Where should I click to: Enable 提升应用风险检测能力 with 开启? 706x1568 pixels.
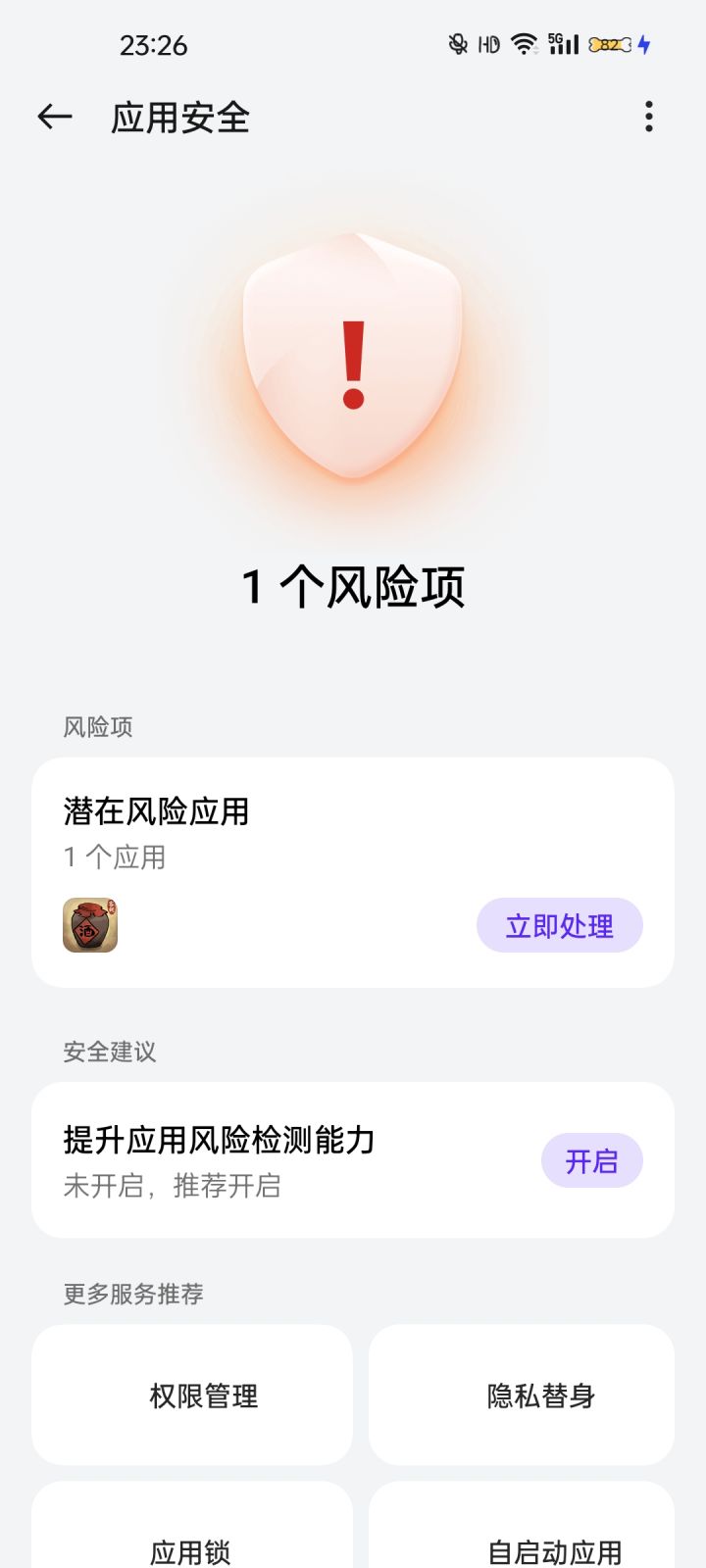591,1161
